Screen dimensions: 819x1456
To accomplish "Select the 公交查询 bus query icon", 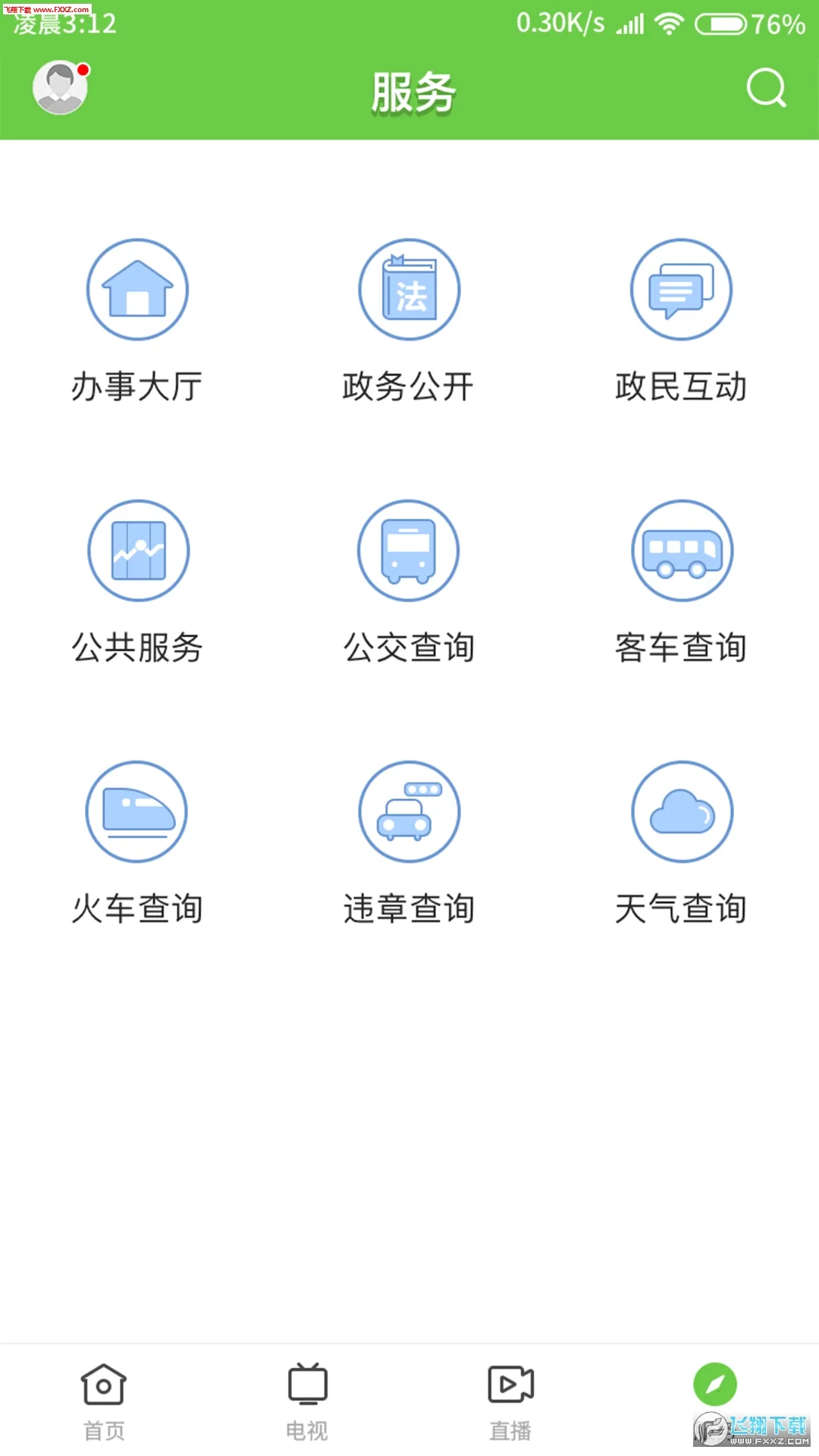I will tap(409, 551).
